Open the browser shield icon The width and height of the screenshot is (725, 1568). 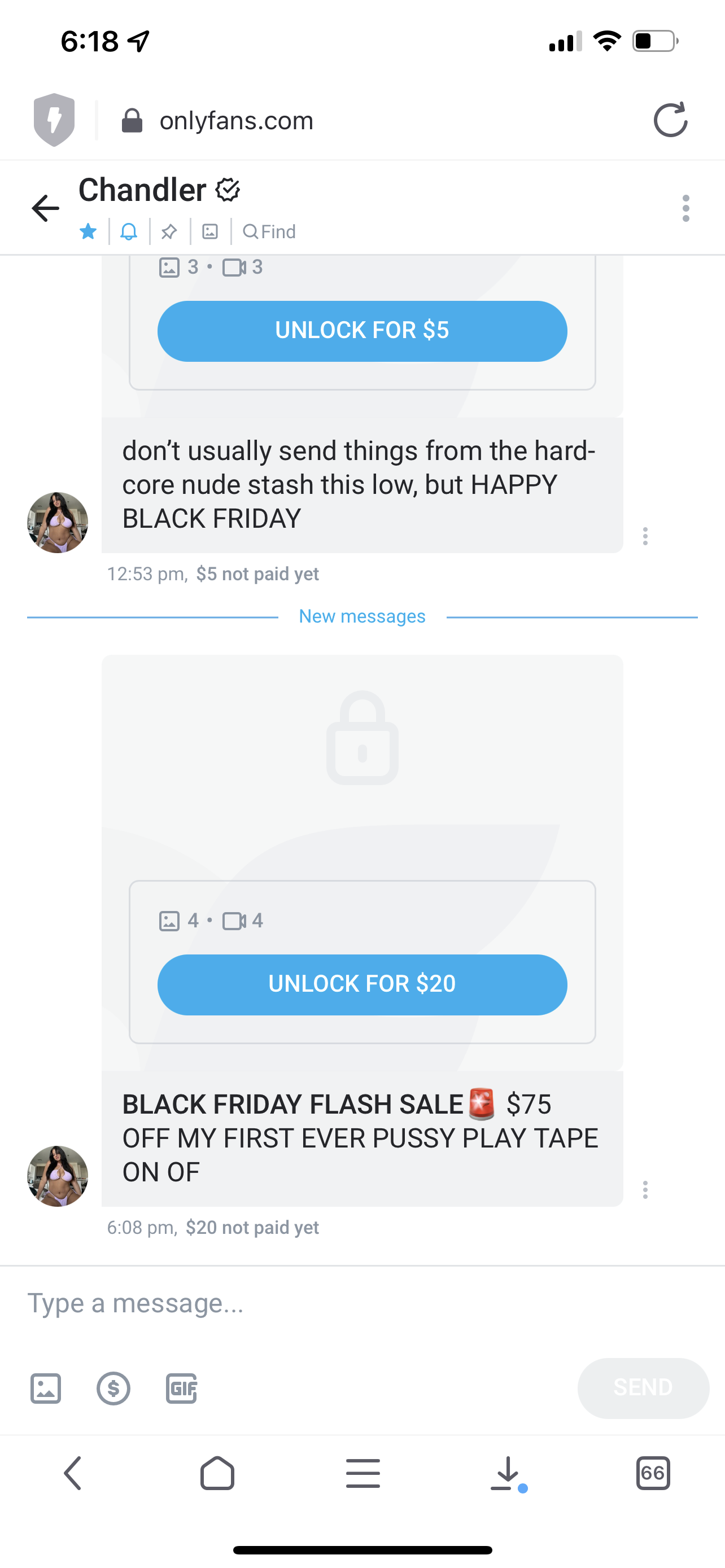coord(54,120)
